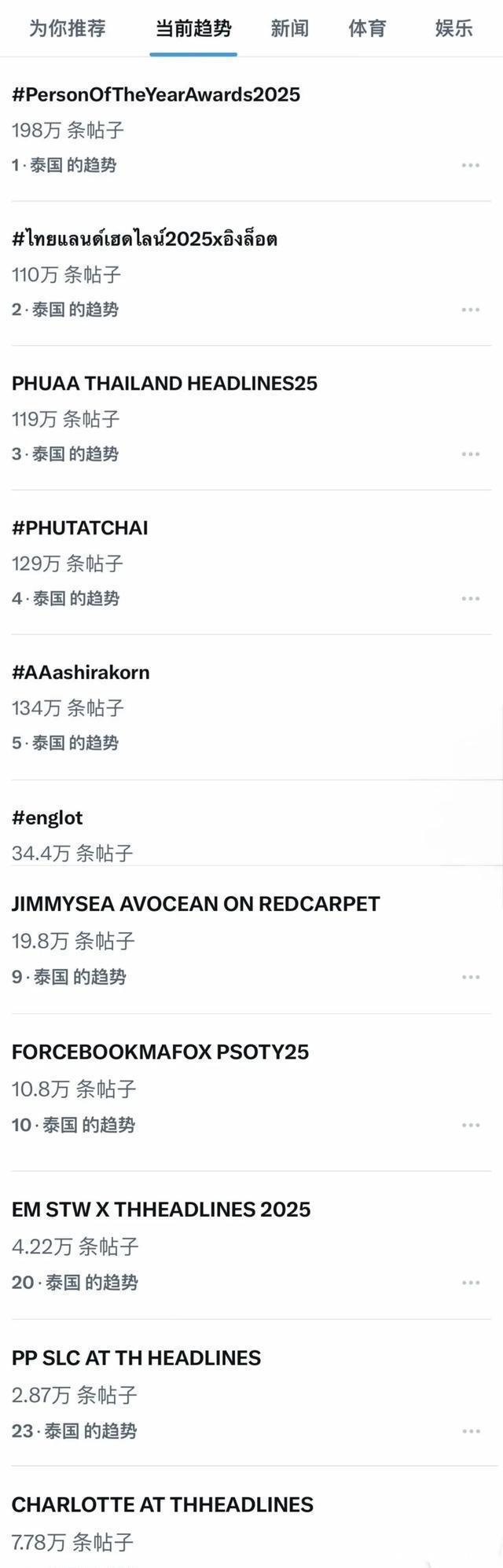Switch to the 为你推荐 tab
This screenshot has width=503, height=1568.
pos(68,29)
